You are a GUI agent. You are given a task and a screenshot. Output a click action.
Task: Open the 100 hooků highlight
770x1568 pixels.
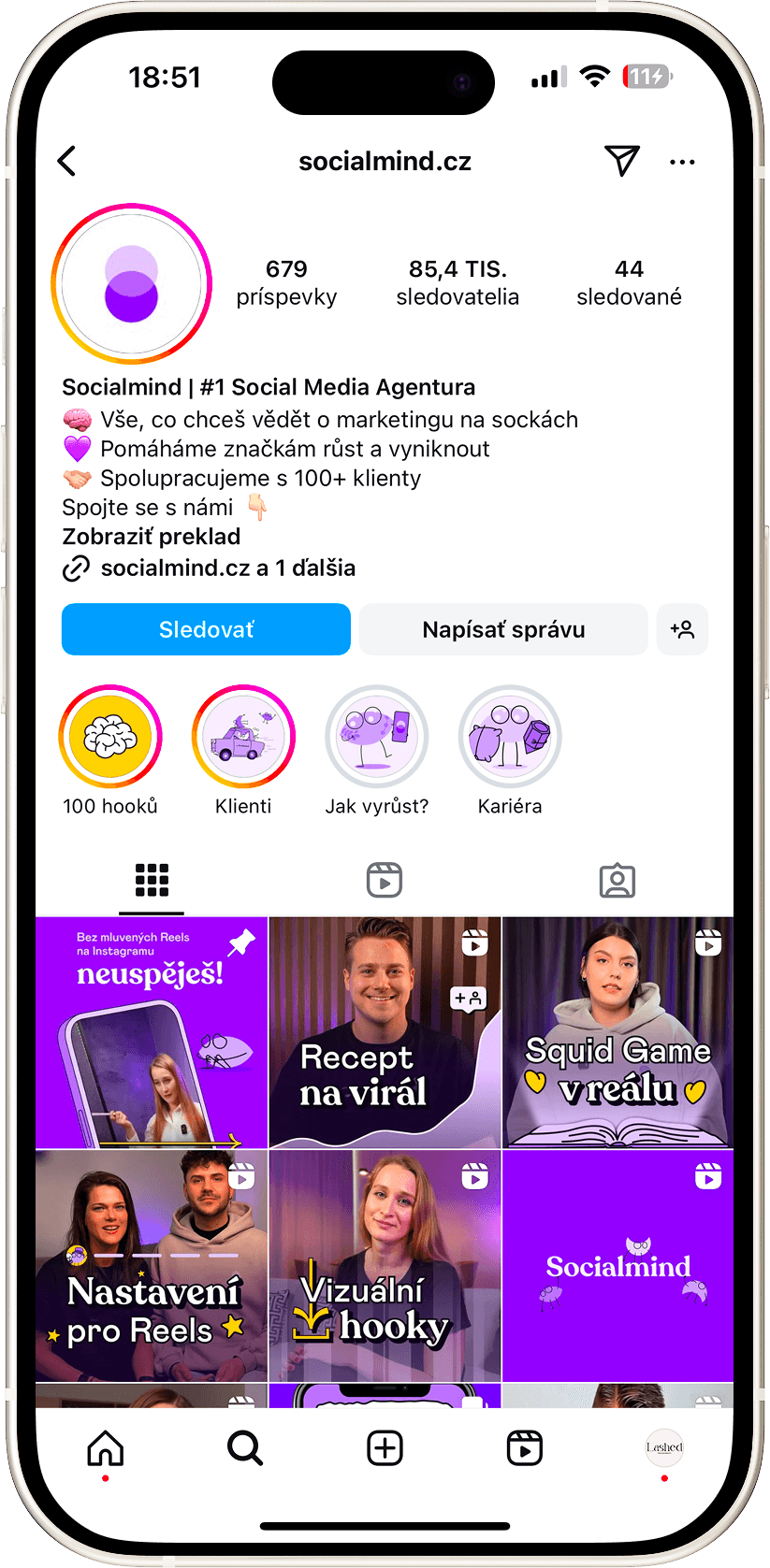[110, 737]
